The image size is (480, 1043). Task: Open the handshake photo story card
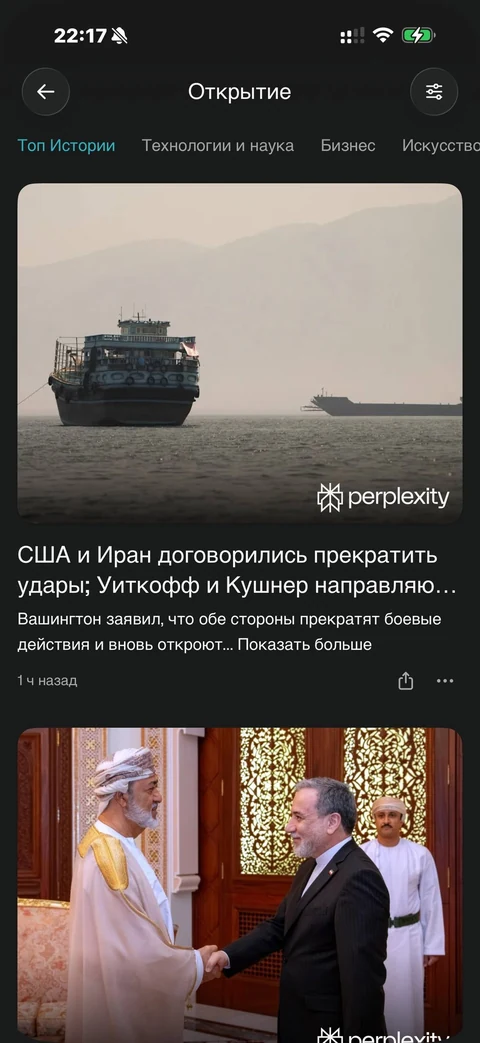(x=239, y=885)
